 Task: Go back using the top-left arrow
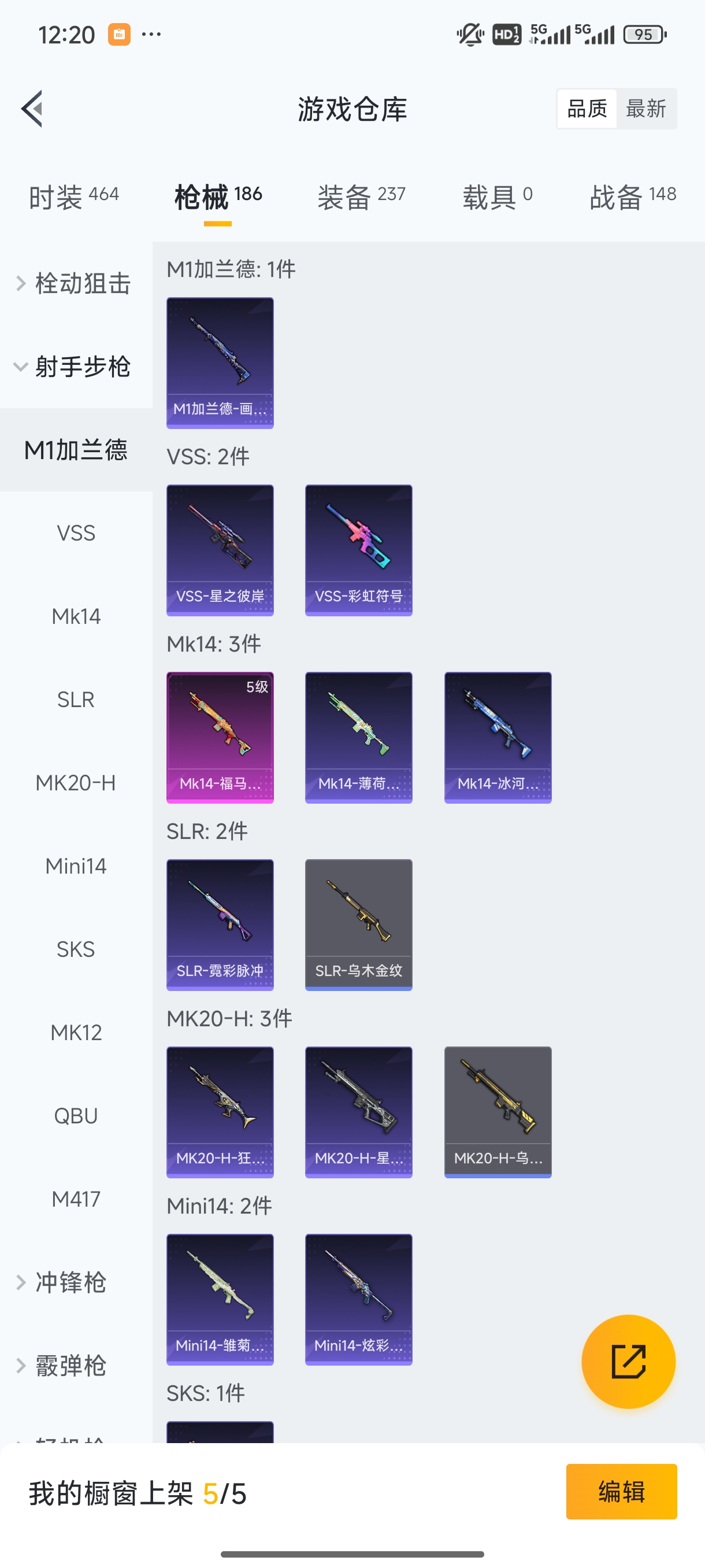click(33, 109)
